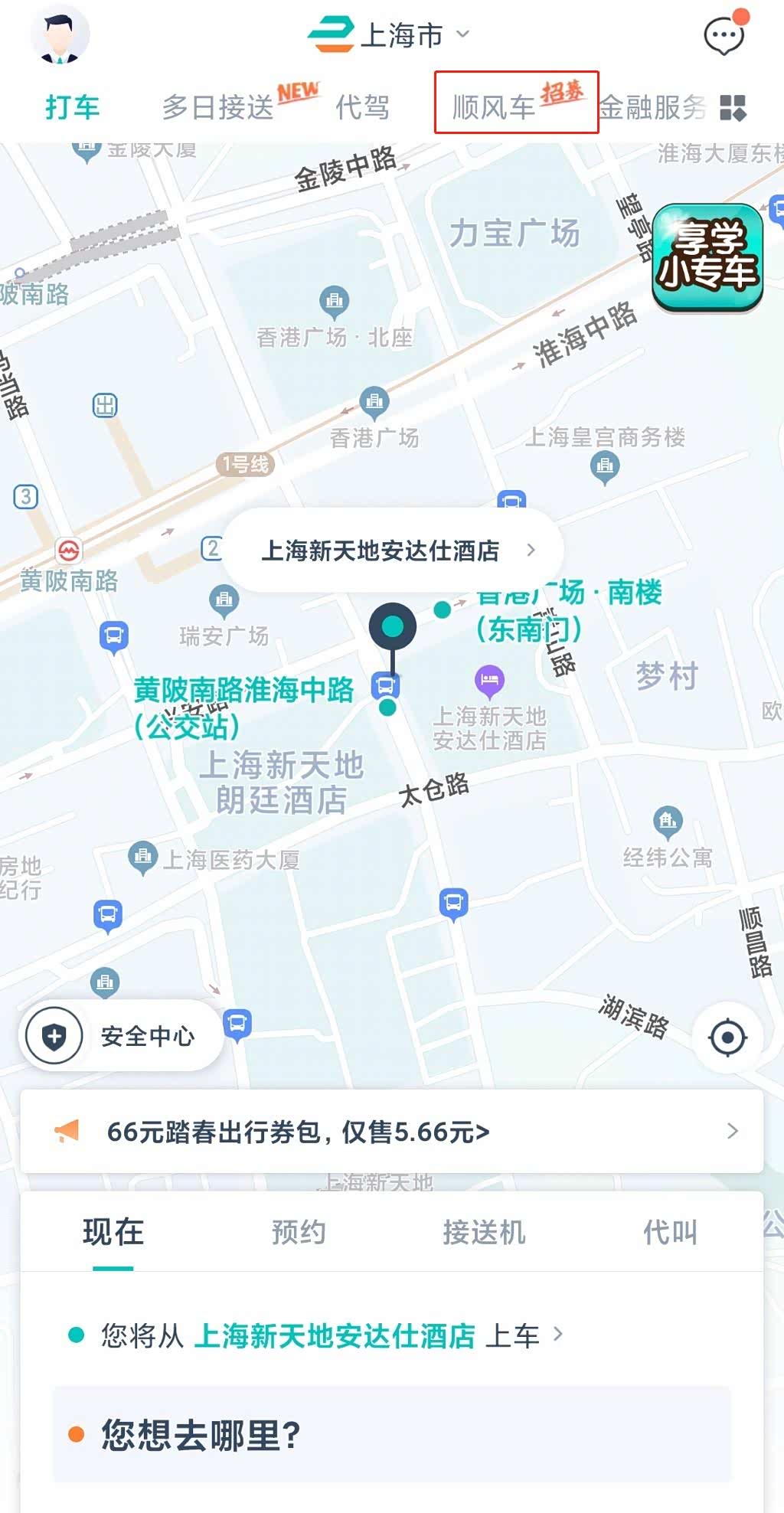Change the pickup point 上海新天地安达仕酒店

(x=334, y=1335)
